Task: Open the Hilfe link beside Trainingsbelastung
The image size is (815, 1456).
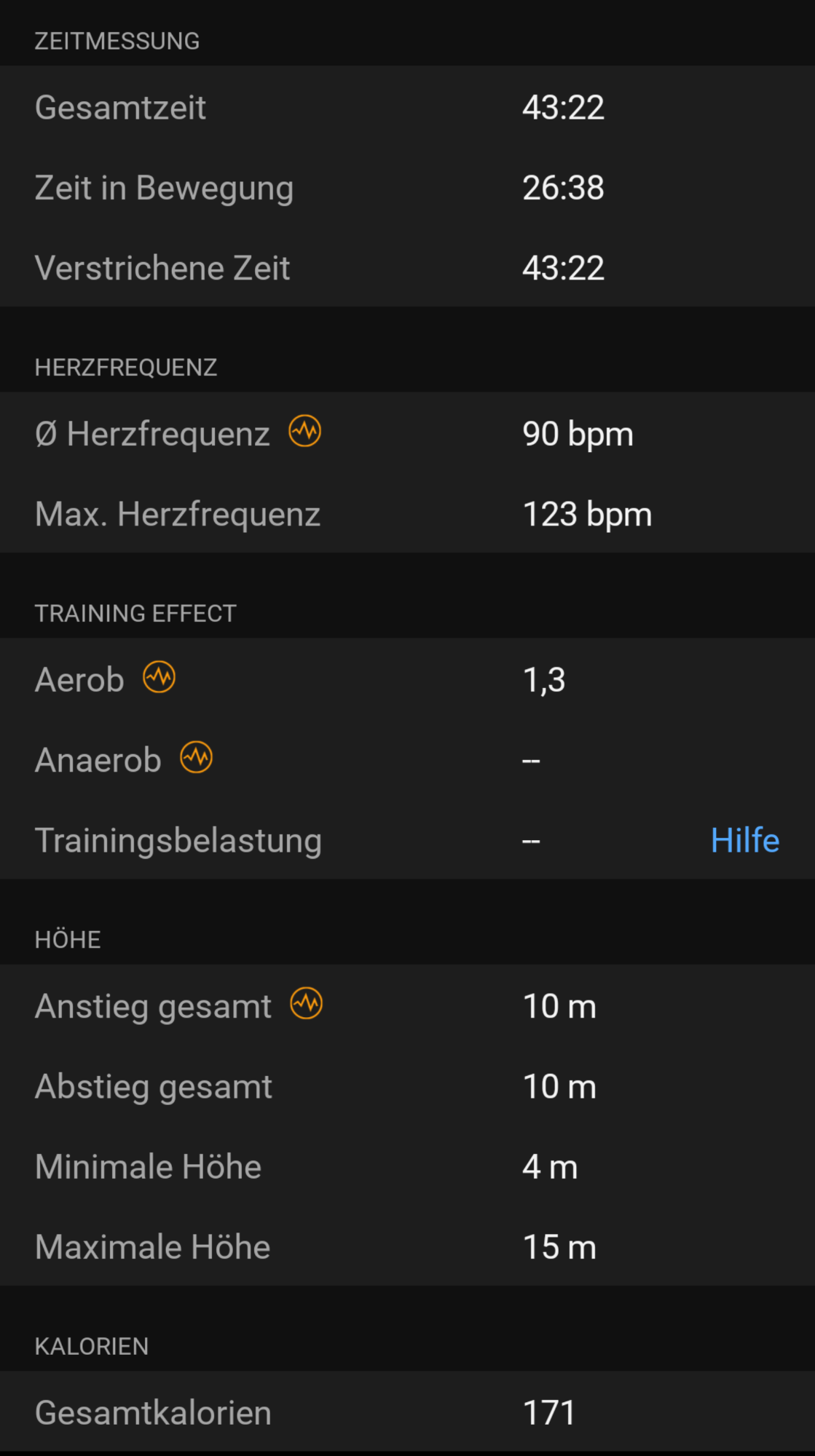Action: (744, 840)
